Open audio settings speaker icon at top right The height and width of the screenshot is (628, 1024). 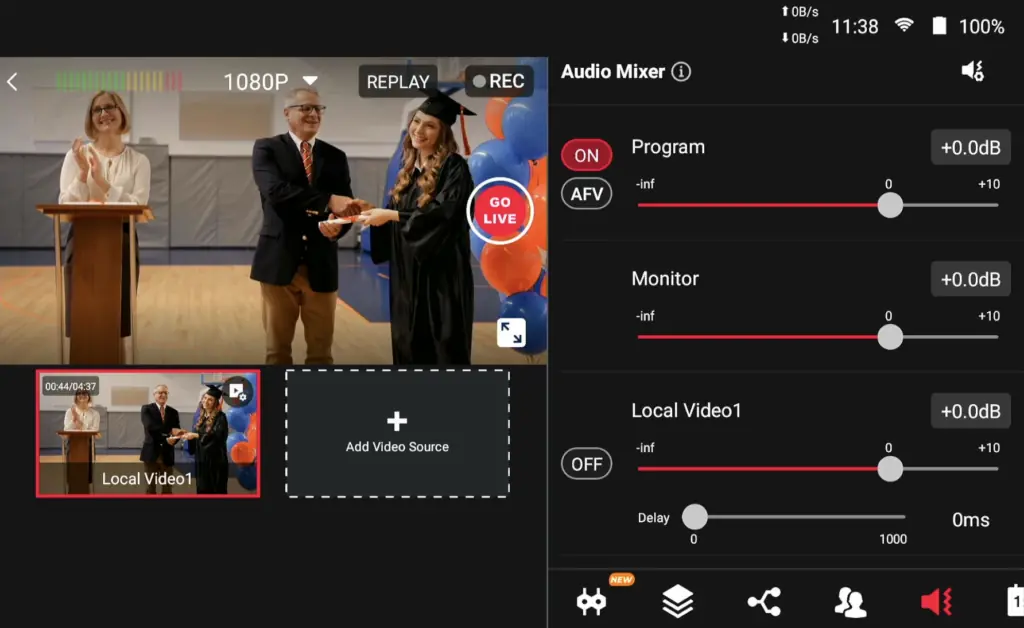click(x=972, y=71)
